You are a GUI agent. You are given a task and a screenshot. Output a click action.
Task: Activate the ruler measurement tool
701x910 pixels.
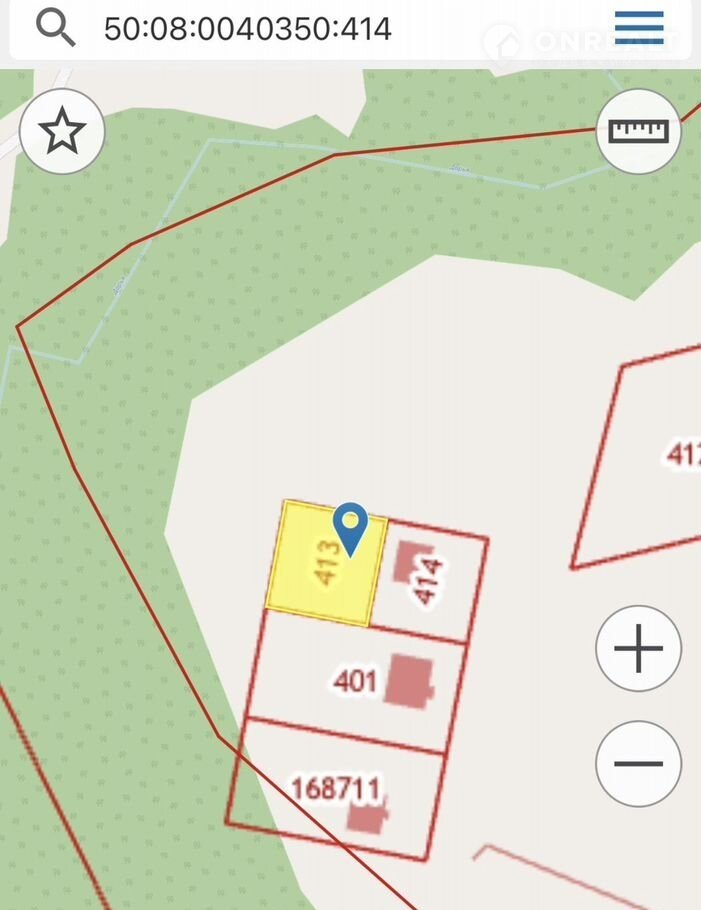coord(638,130)
